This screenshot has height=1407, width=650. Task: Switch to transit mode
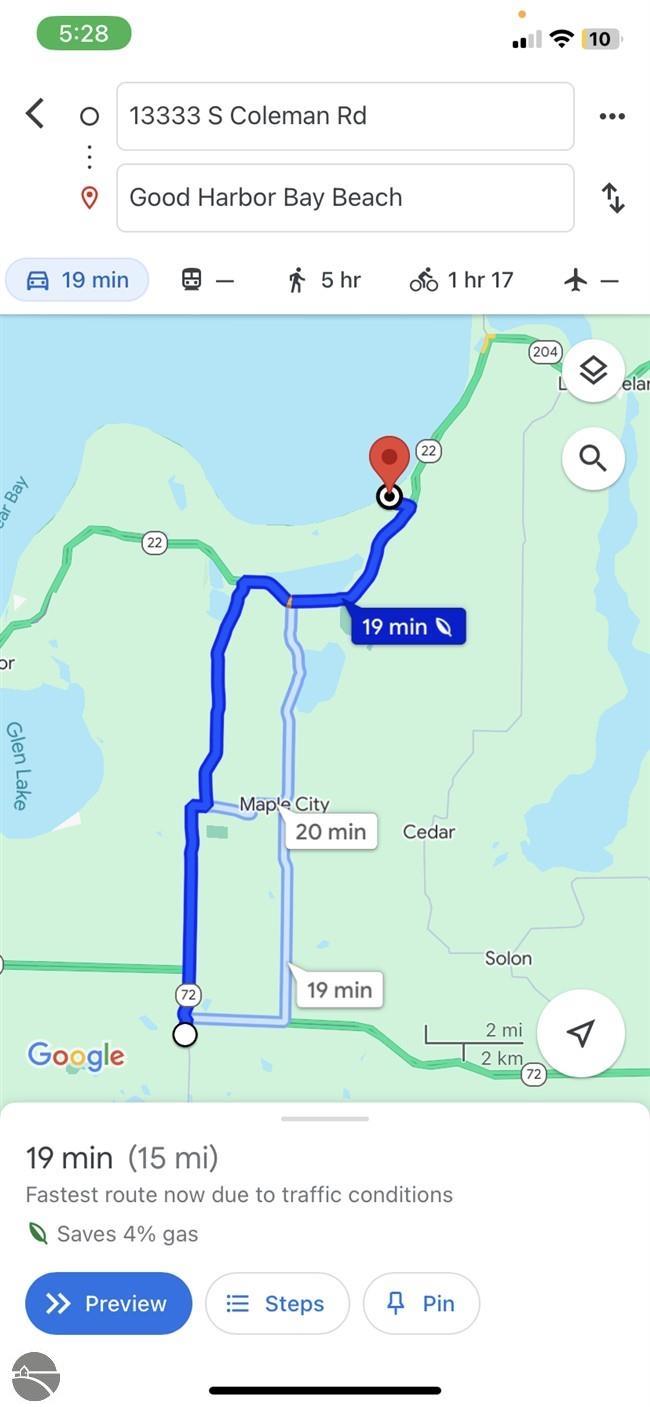point(207,280)
